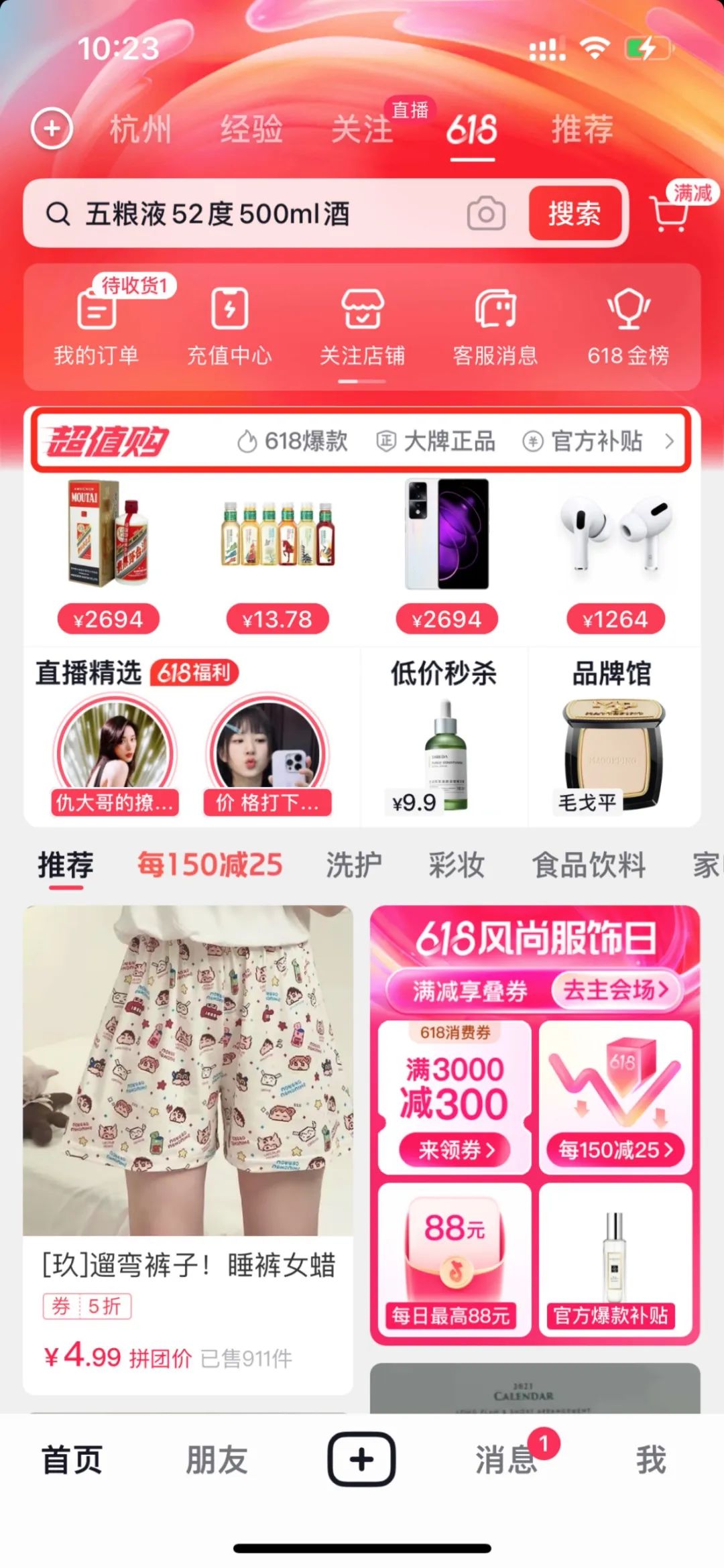724x1568 pixels.
Task: Open the camera search icon
Action: (x=485, y=214)
